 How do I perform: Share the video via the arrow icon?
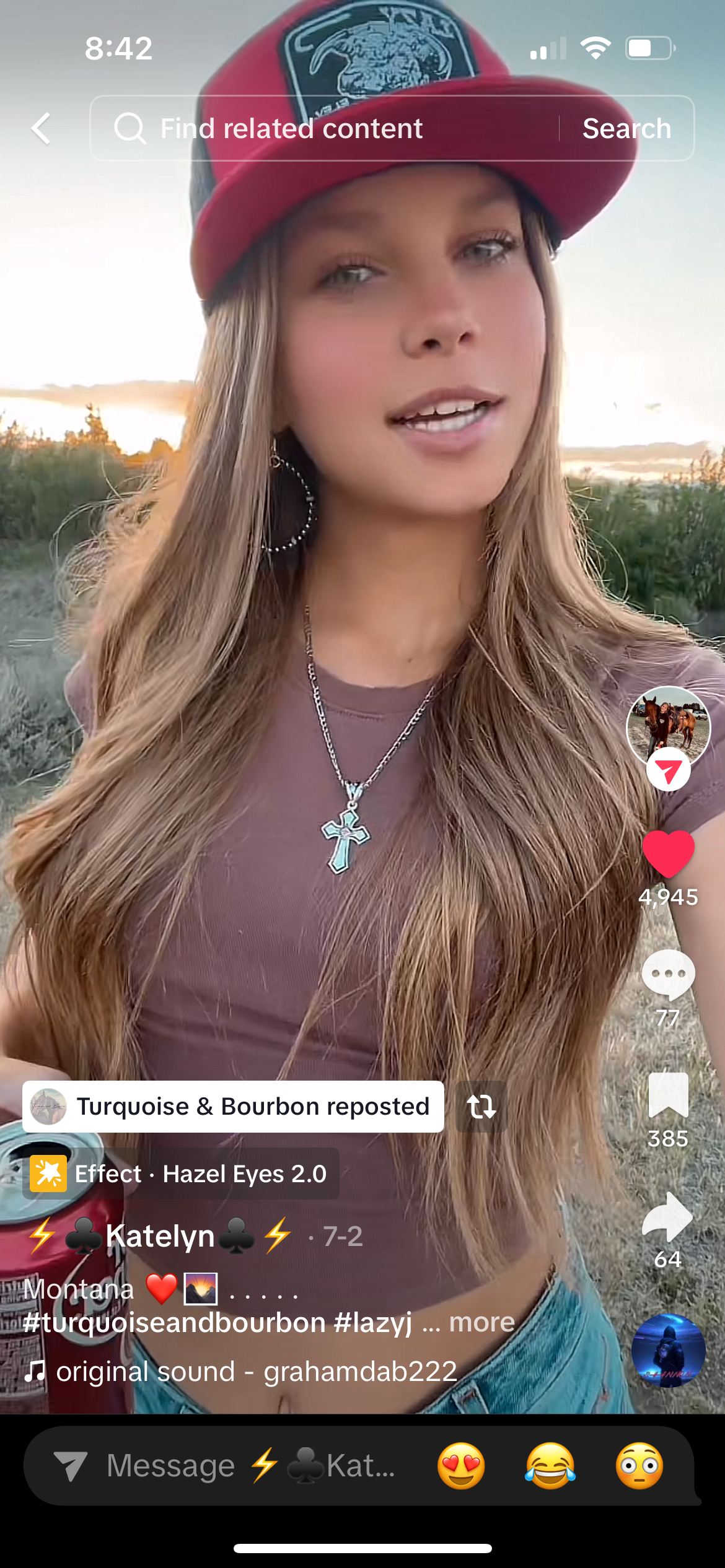tap(668, 1216)
